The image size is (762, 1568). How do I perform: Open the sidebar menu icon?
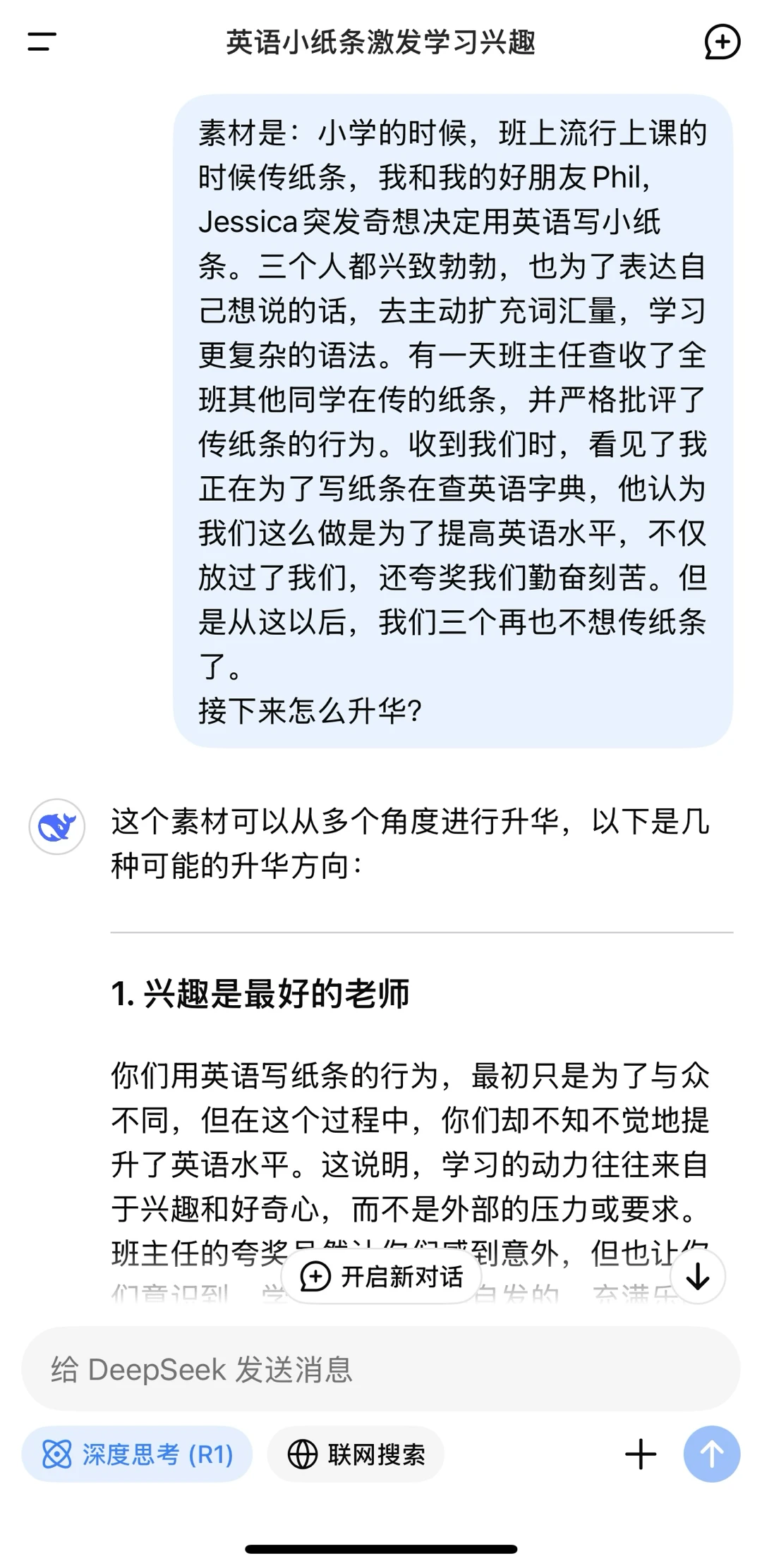[x=42, y=42]
